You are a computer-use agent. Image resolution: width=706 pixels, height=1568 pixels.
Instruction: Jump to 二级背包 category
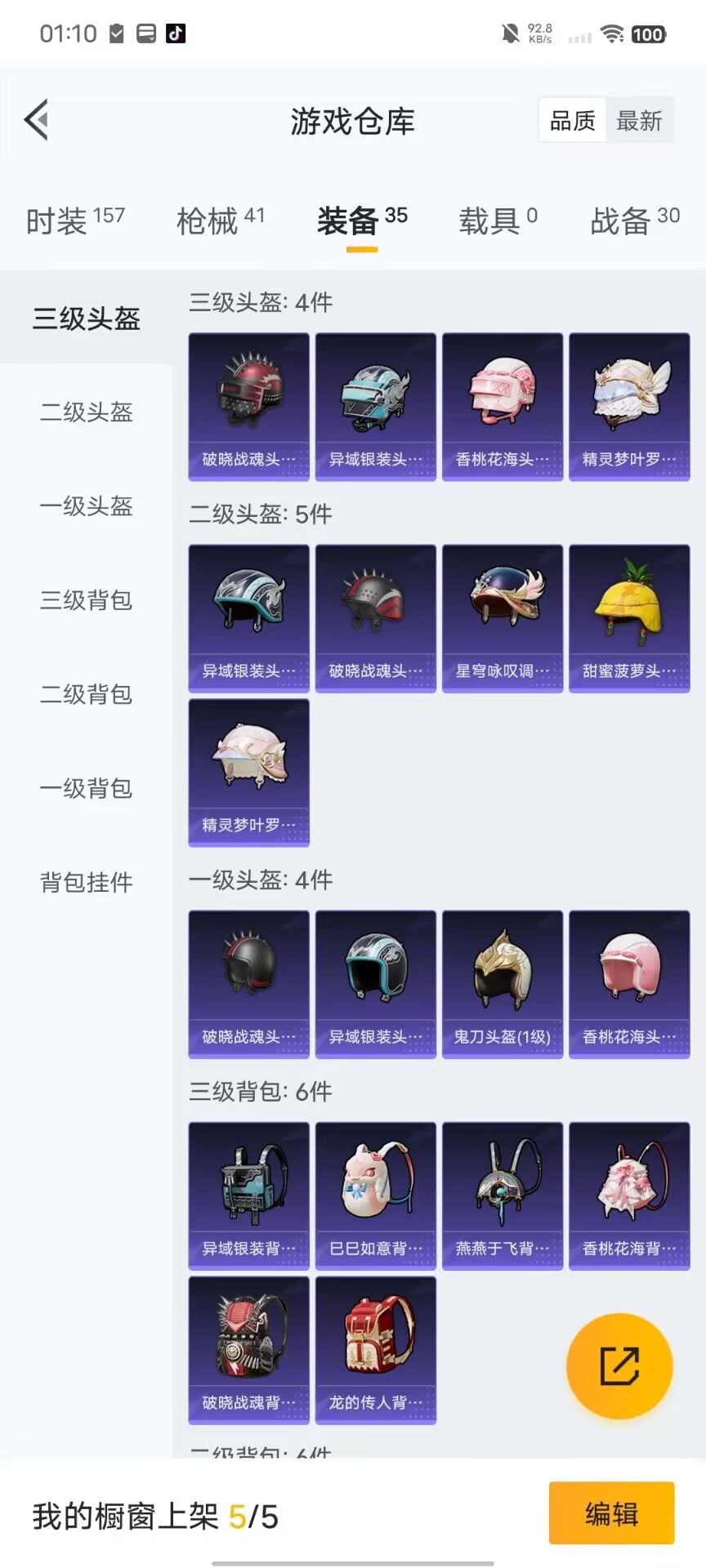coord(87,694)
